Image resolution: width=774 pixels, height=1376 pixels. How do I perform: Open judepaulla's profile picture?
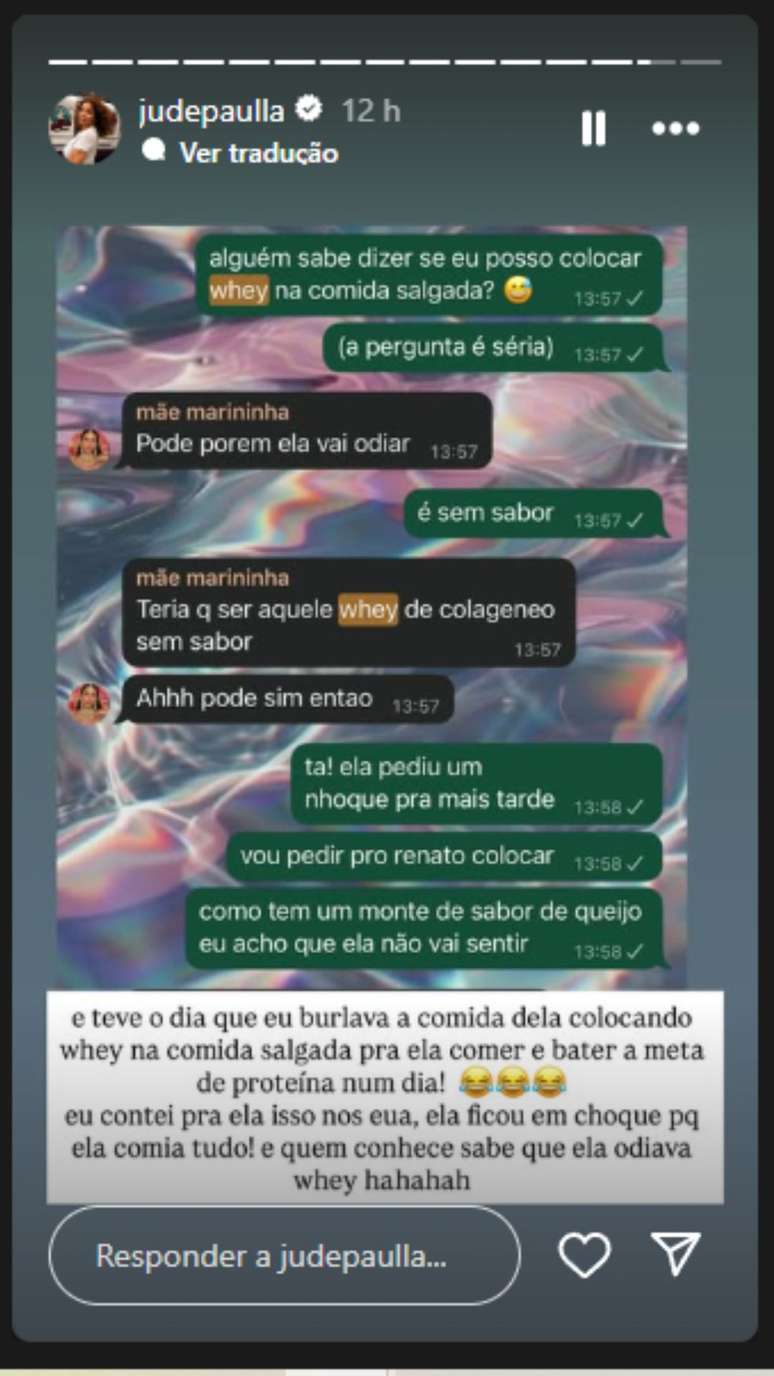point(85,129)
